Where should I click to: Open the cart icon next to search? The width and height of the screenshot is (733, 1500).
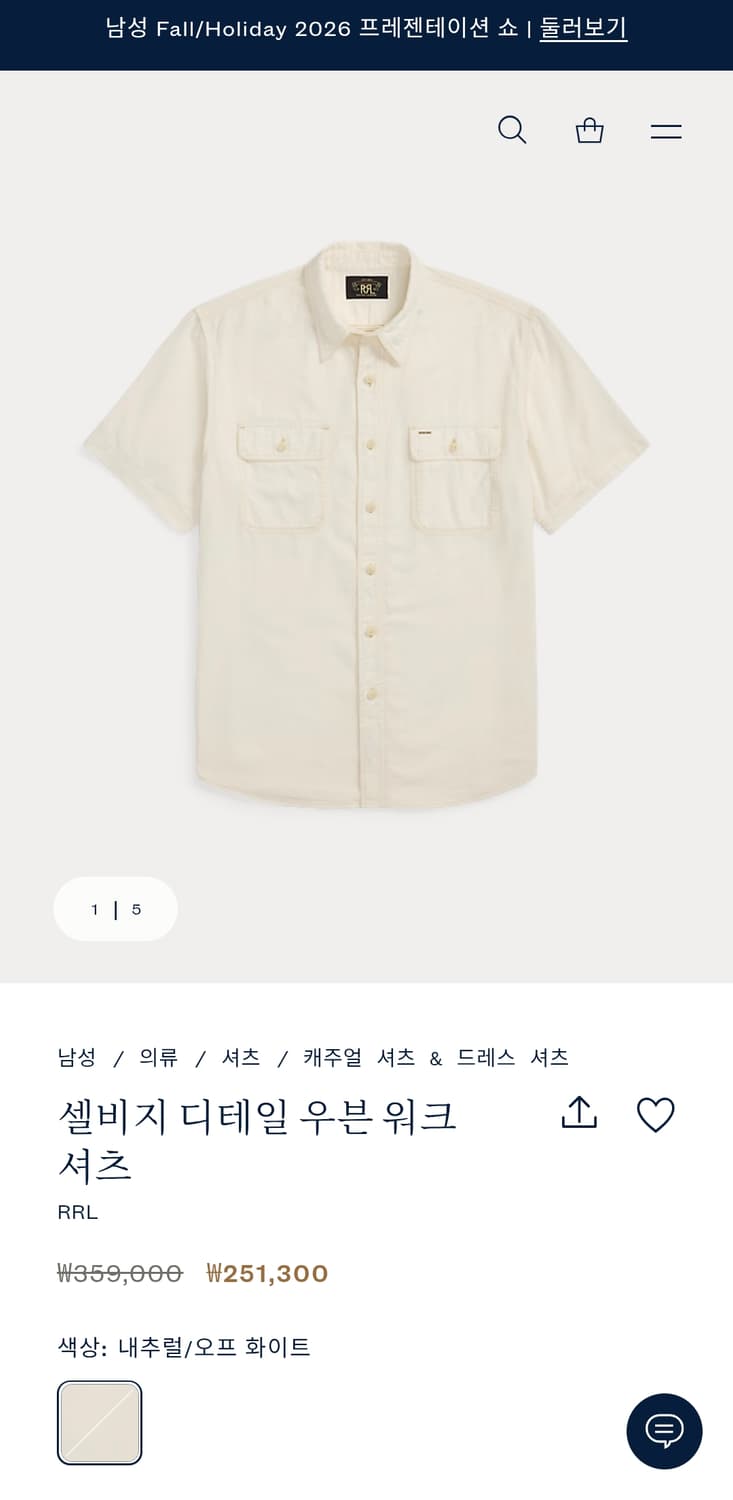click(x=589, y=130)
